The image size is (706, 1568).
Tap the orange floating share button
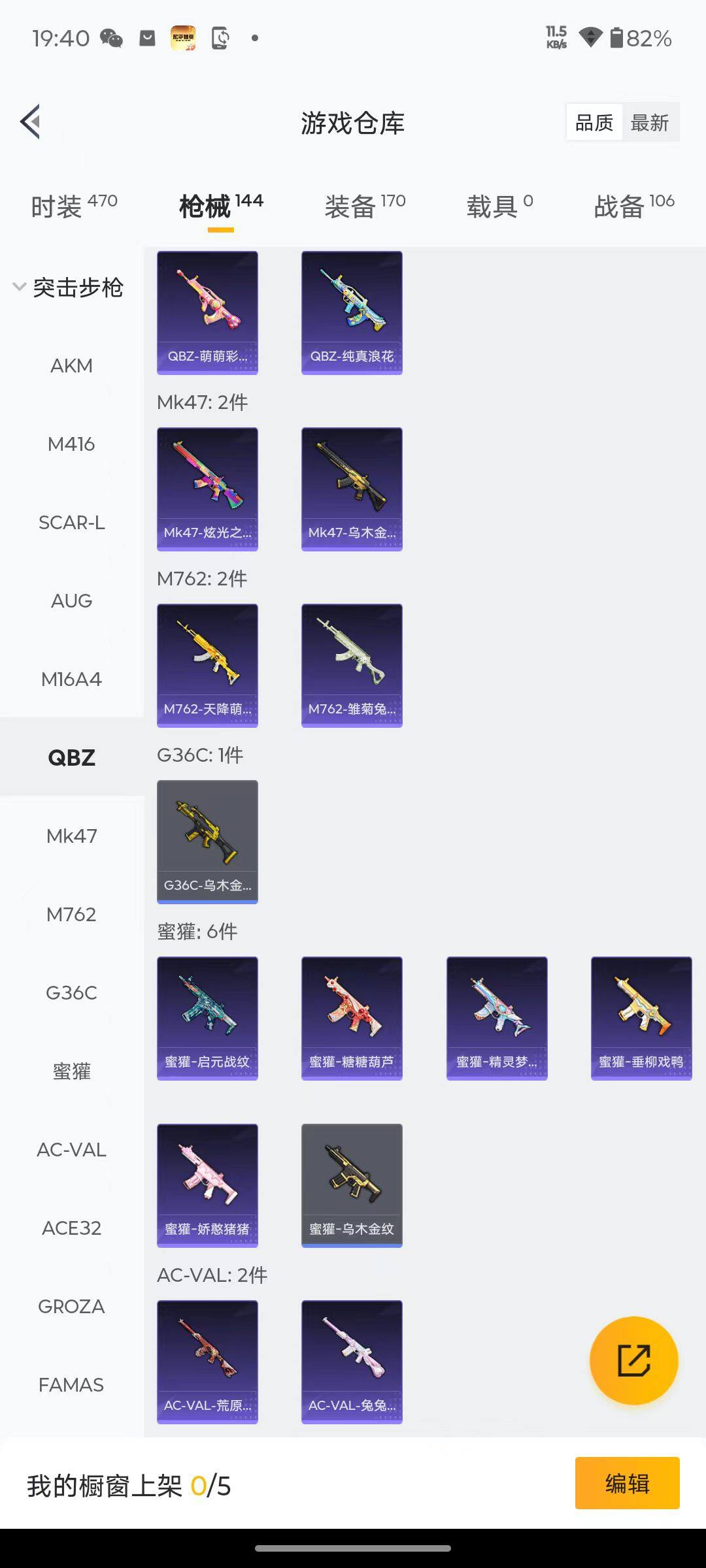coord(633,1361)
